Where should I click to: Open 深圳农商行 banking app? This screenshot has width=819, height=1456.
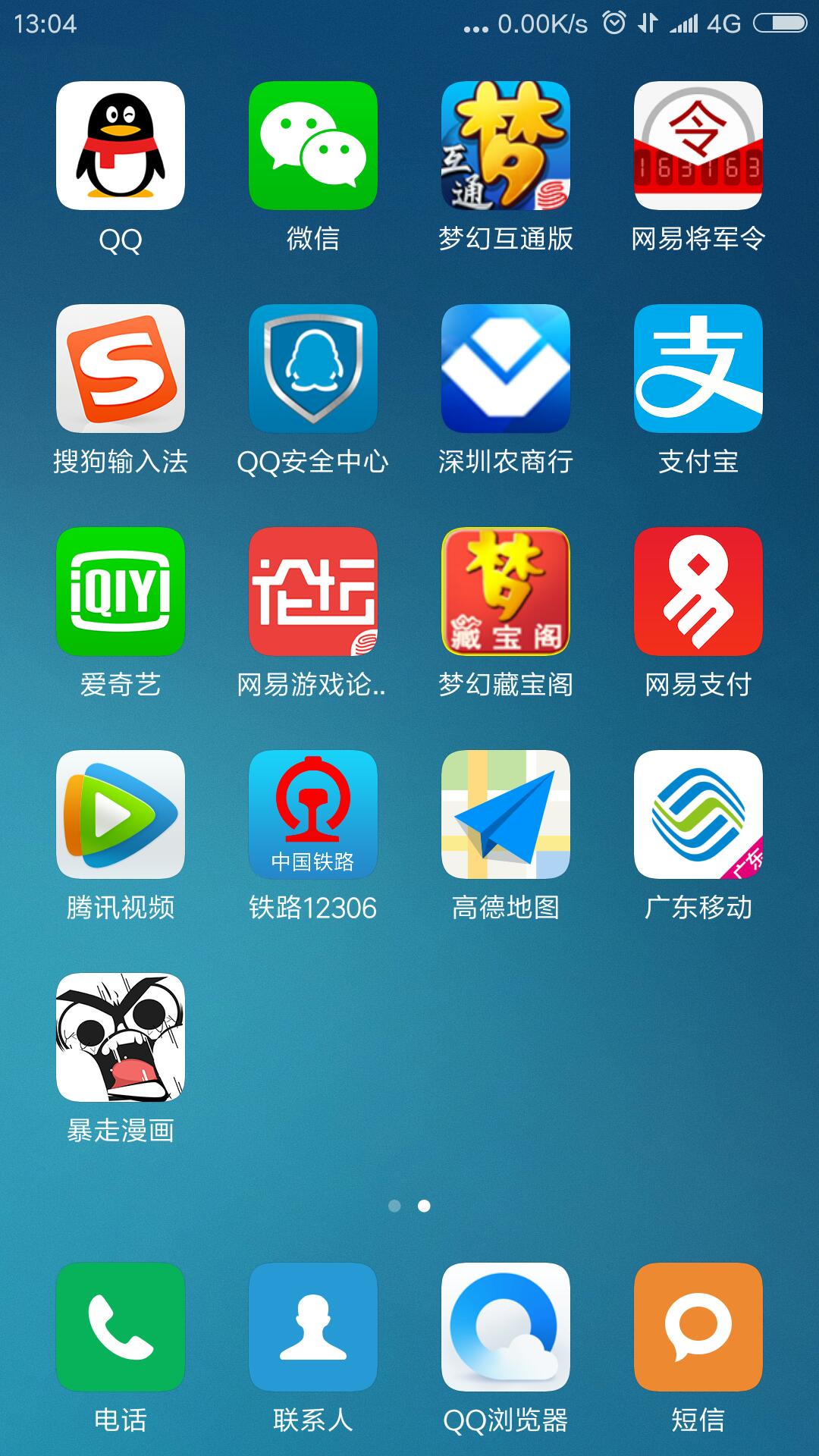pos(506,369)
